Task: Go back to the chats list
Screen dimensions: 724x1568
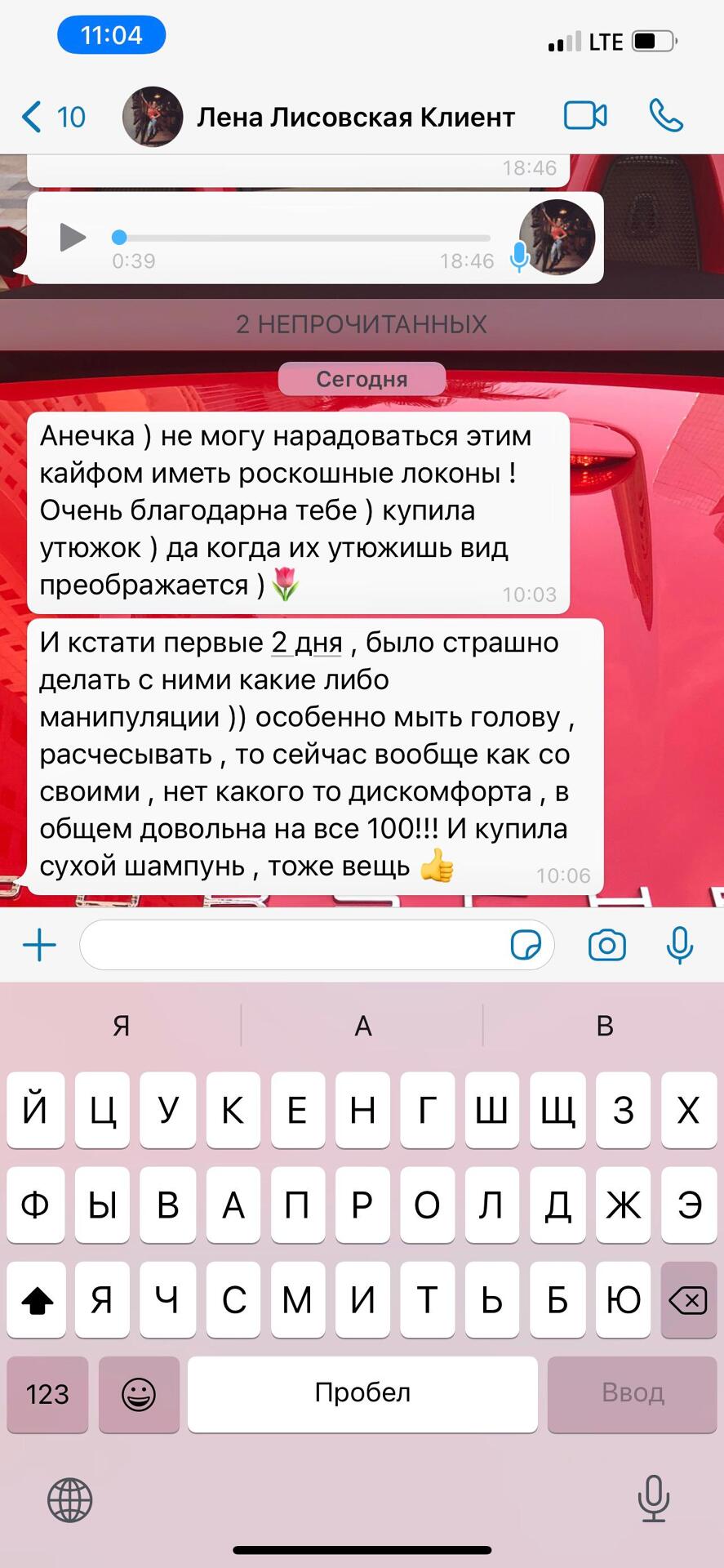Action: coord(51,118)
